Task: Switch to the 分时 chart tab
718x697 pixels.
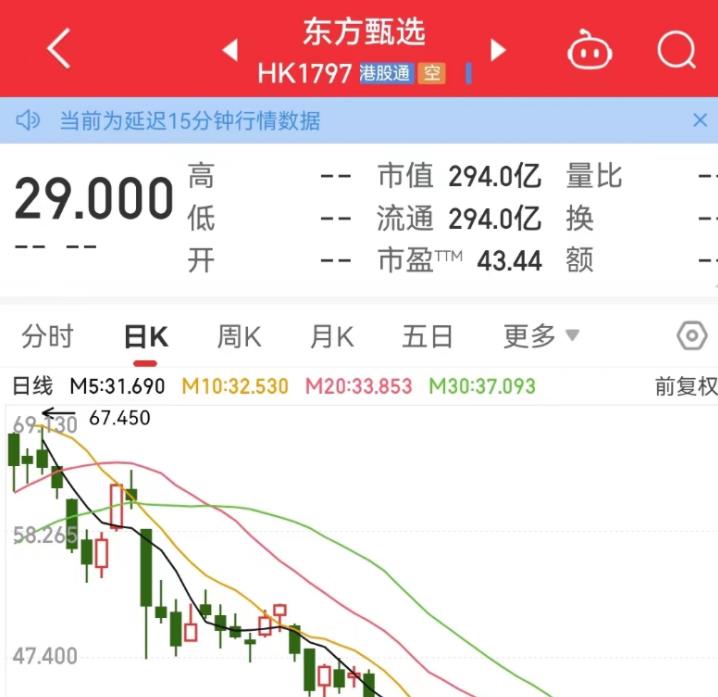Action: (47, 337)
